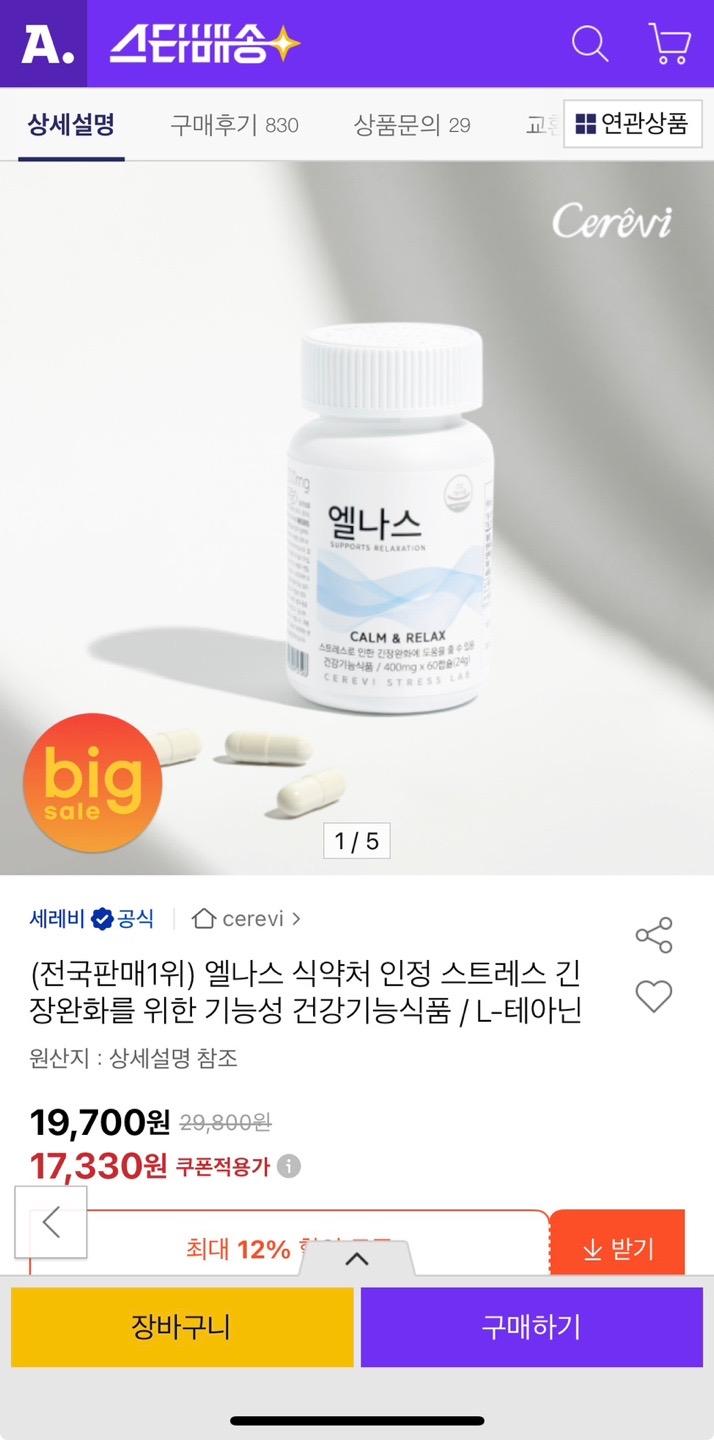Image resolution: width=714 pixels, height=1440 pixels.
Task: Add item to 장바구니
Action: coord(182,1327)
